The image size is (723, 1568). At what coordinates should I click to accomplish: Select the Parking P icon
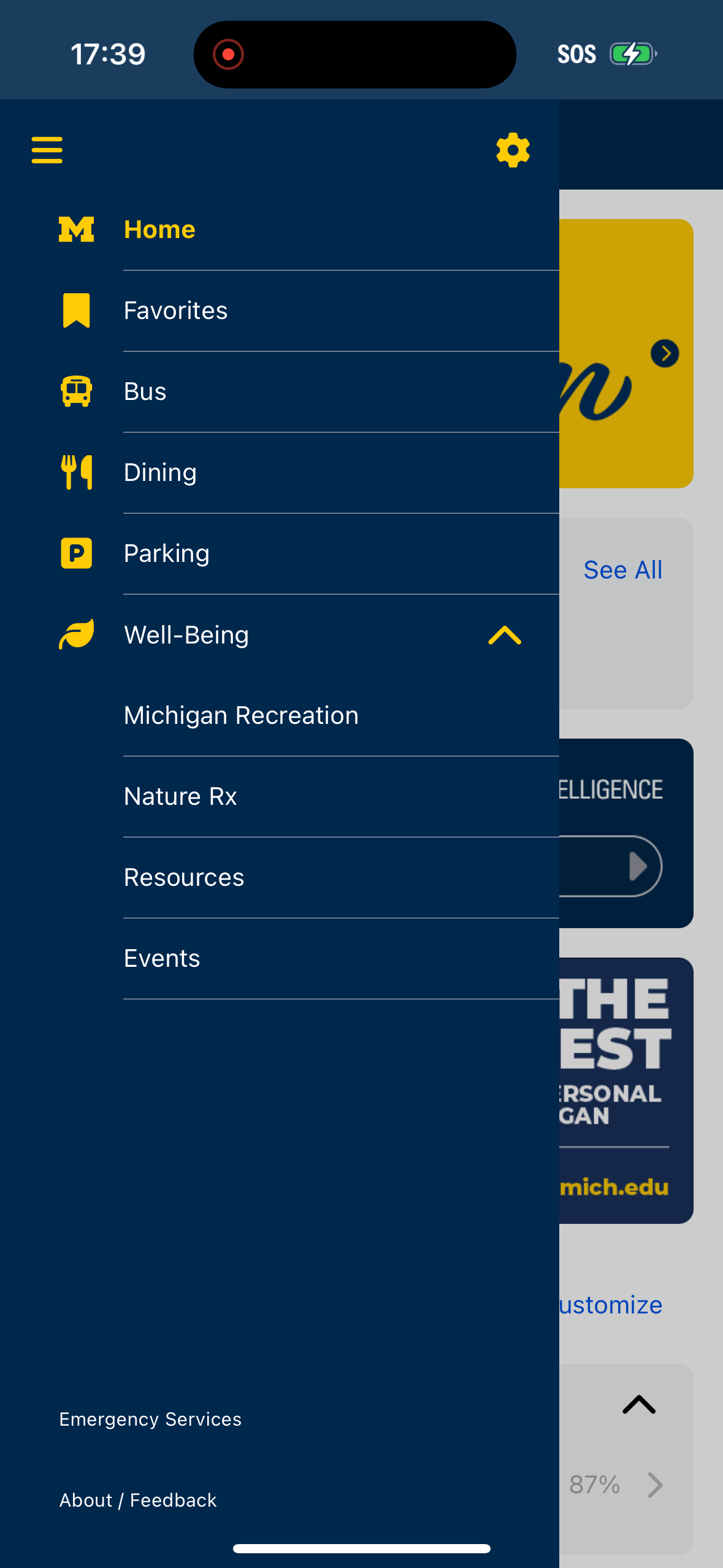tap(75, 553)
